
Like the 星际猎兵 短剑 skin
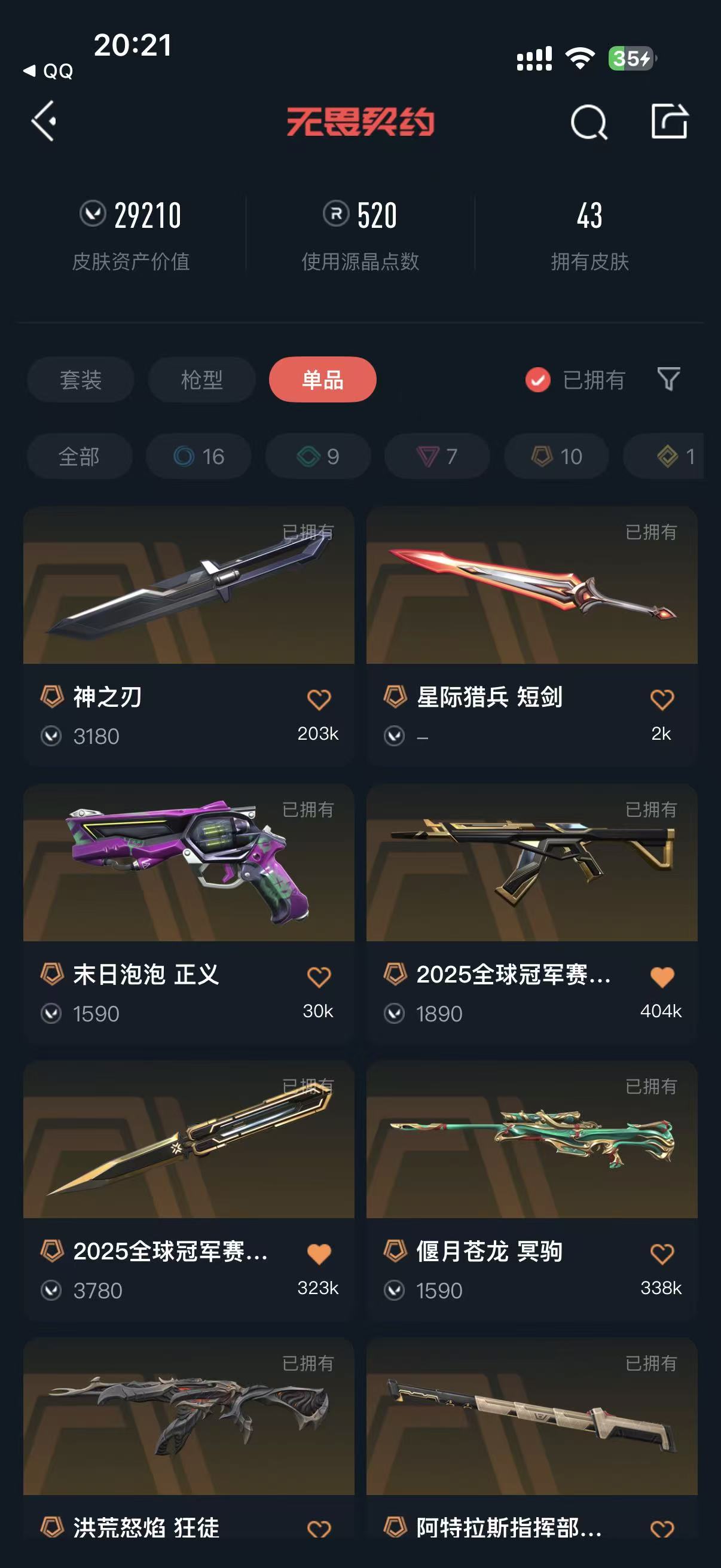click(662, 700)
